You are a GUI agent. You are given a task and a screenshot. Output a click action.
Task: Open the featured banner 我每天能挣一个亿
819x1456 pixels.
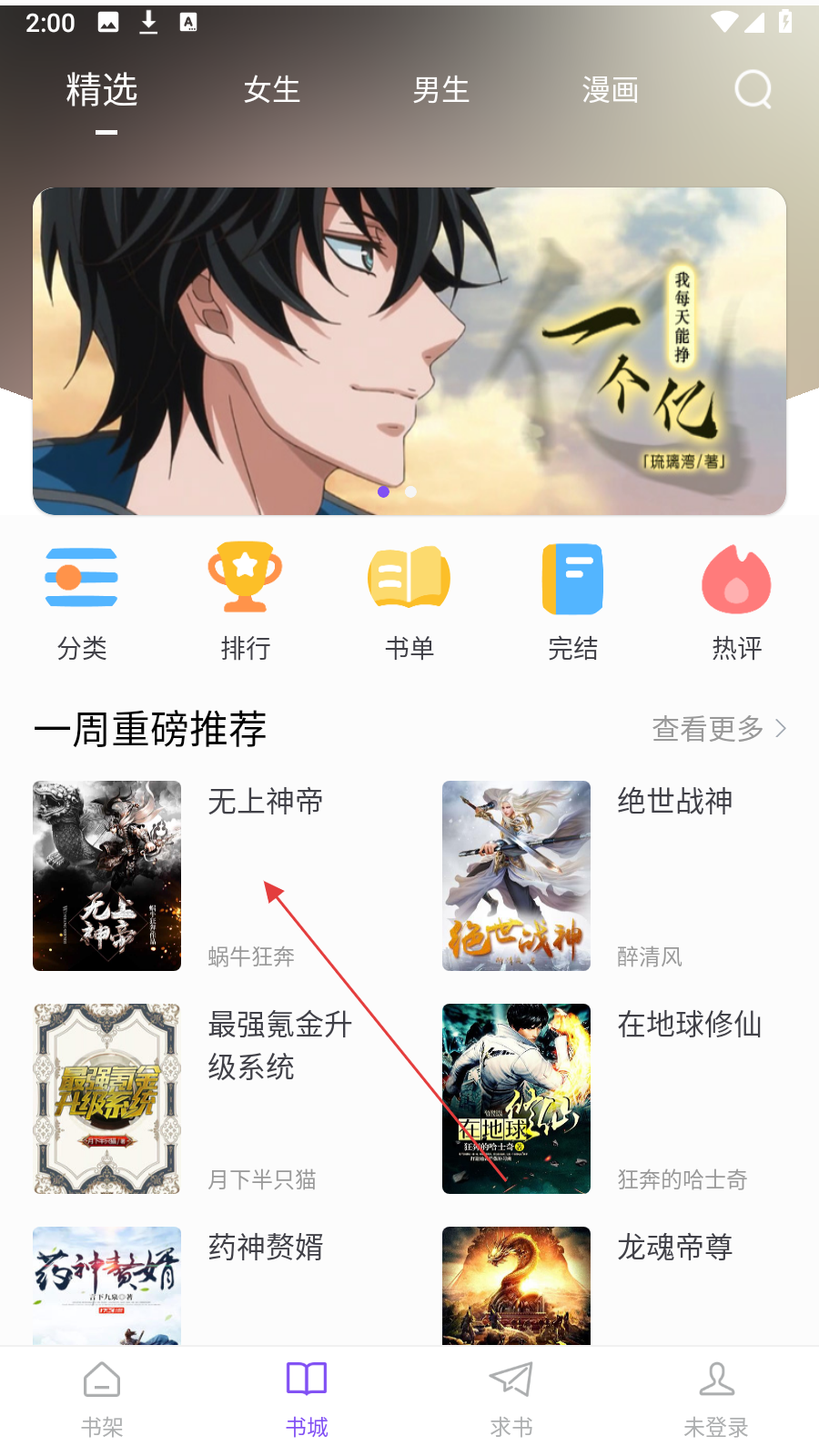point(409,350)
